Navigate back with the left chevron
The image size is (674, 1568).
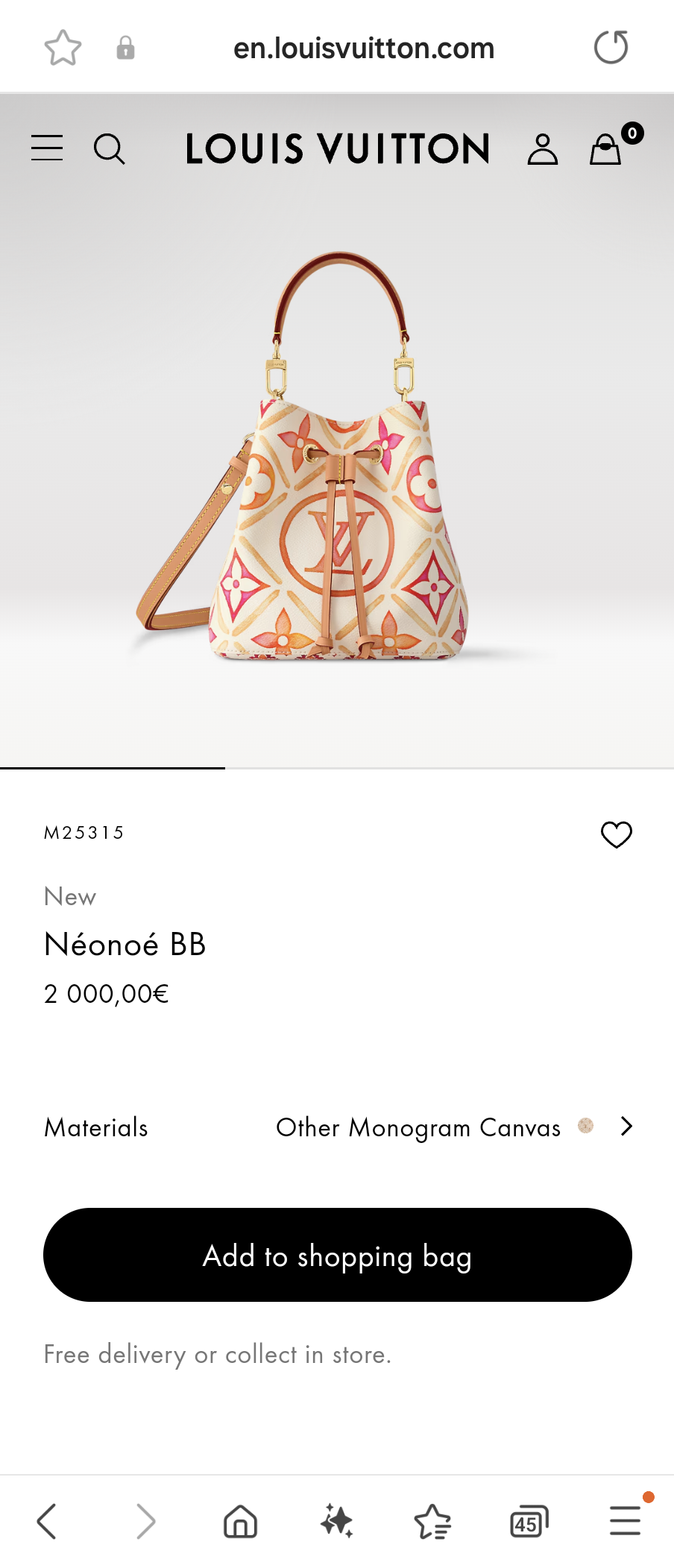[47, 1521]
